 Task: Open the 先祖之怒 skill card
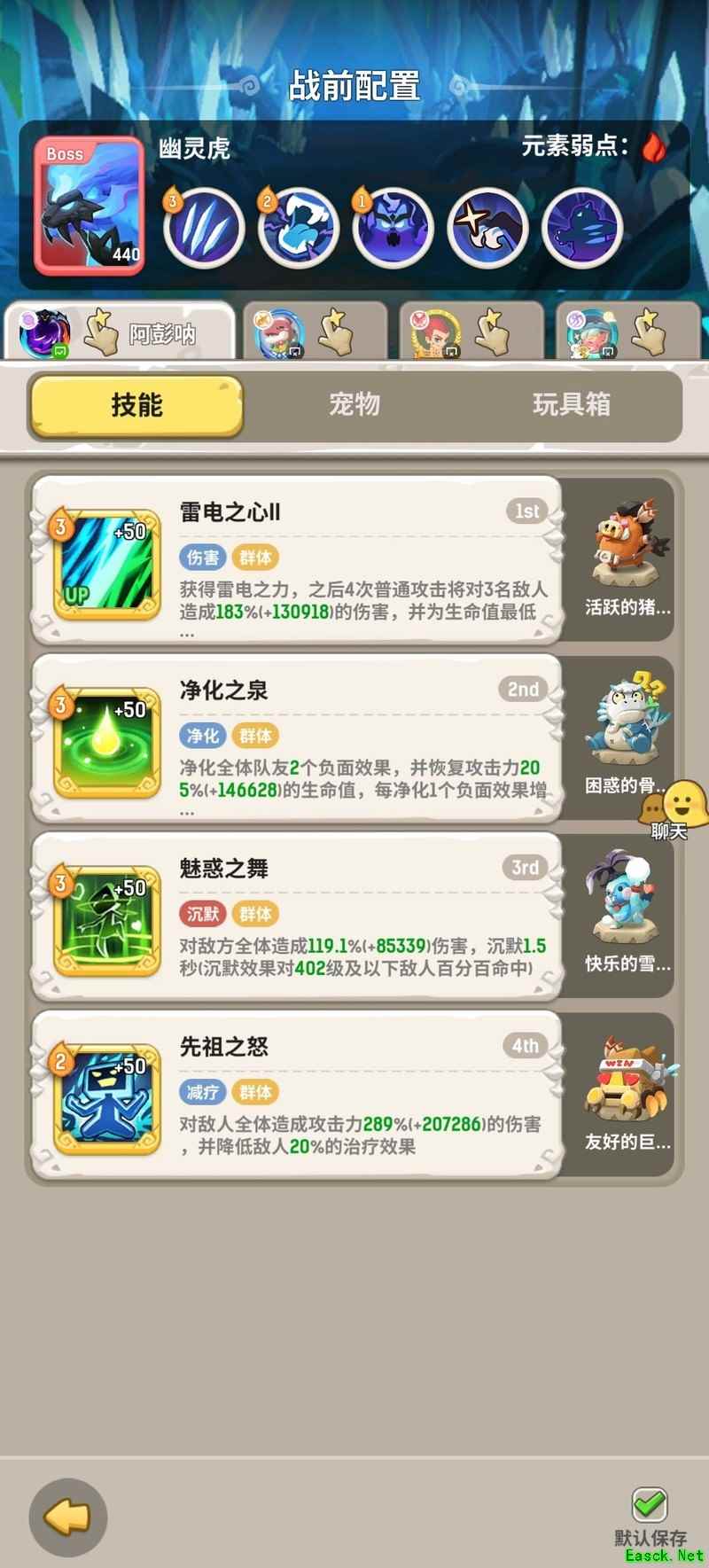(x=297, y=1094)
